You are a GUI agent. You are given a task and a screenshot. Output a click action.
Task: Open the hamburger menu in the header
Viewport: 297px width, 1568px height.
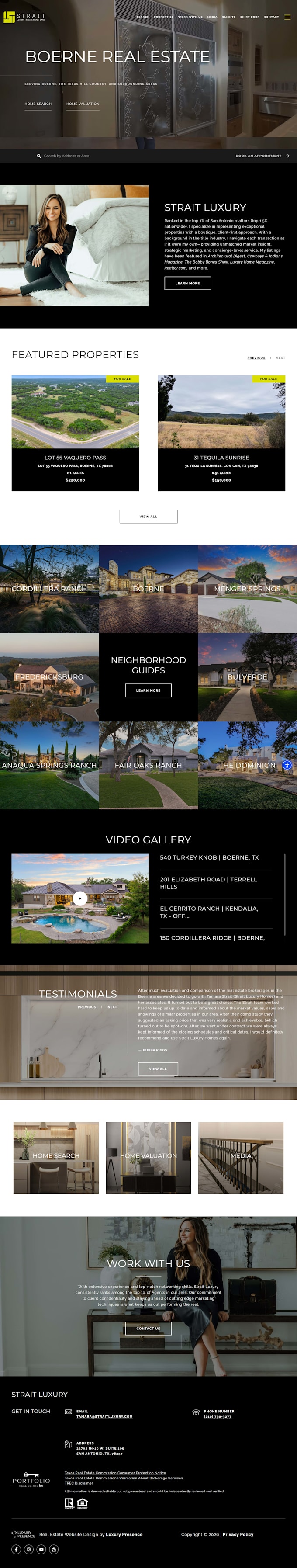(x=287, y=17)
